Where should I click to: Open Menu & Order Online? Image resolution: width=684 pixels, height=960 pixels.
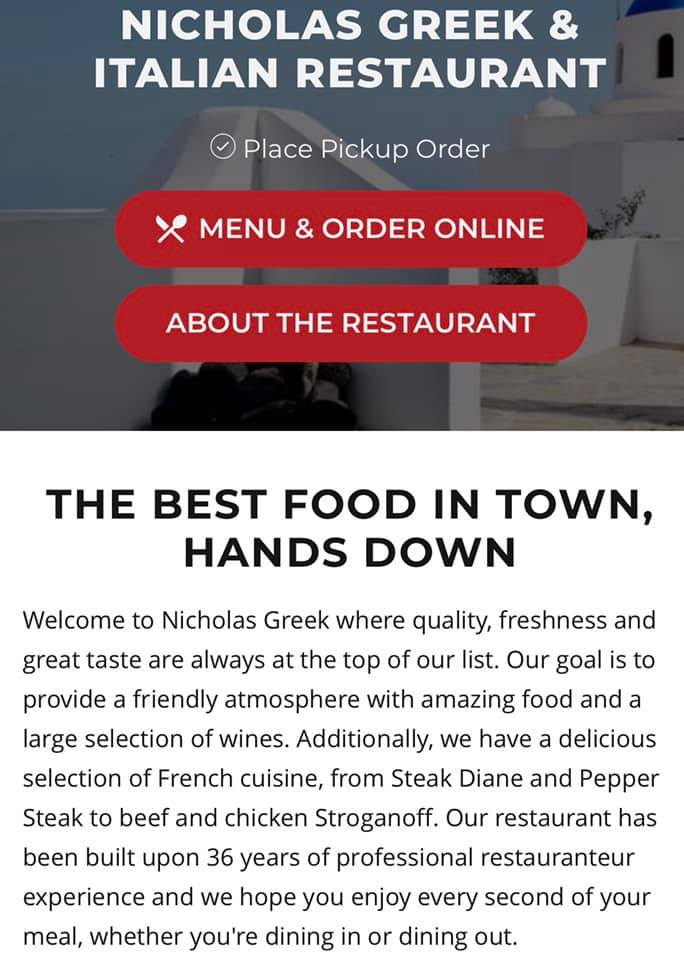click(350, 229)
